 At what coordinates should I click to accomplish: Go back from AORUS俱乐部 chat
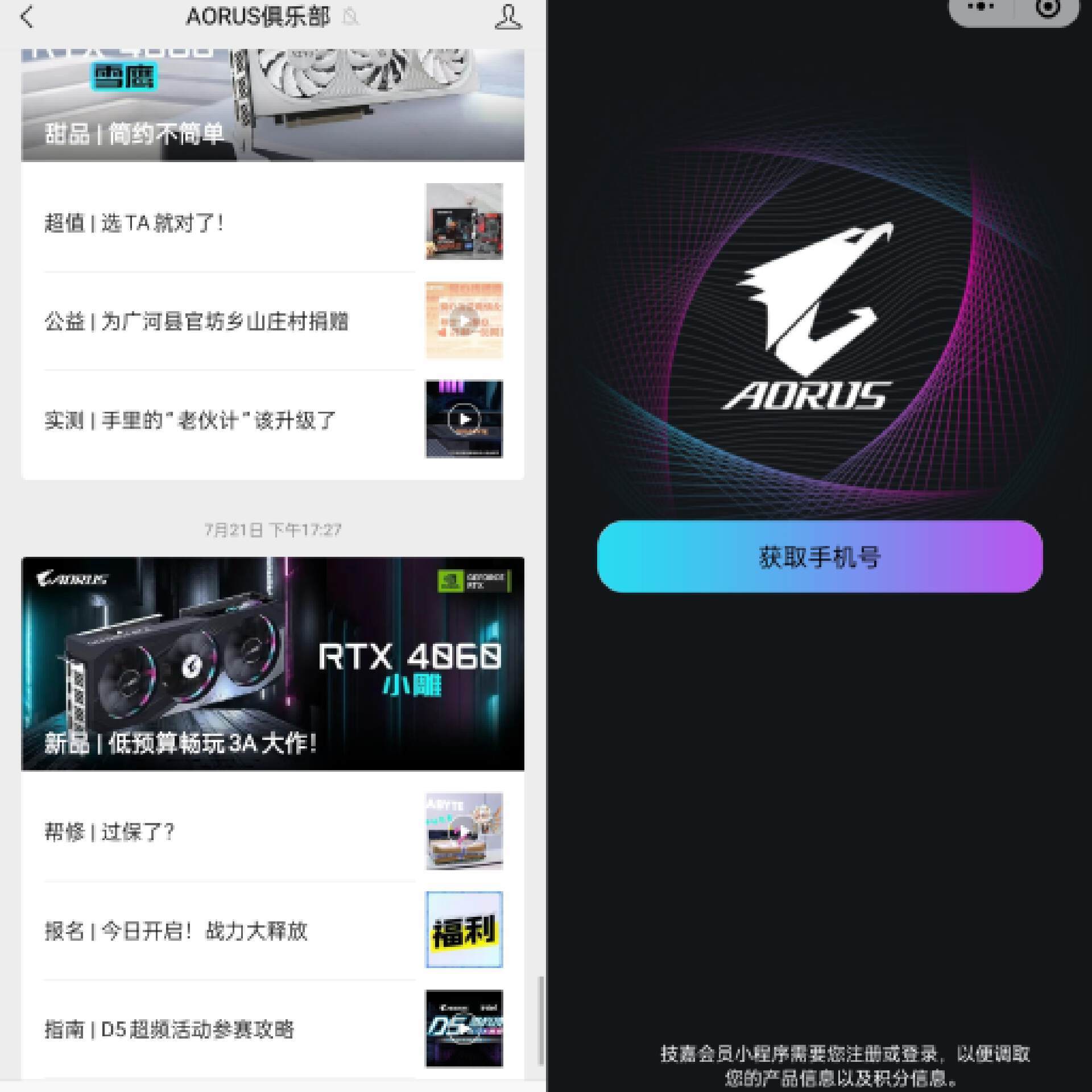27,17
